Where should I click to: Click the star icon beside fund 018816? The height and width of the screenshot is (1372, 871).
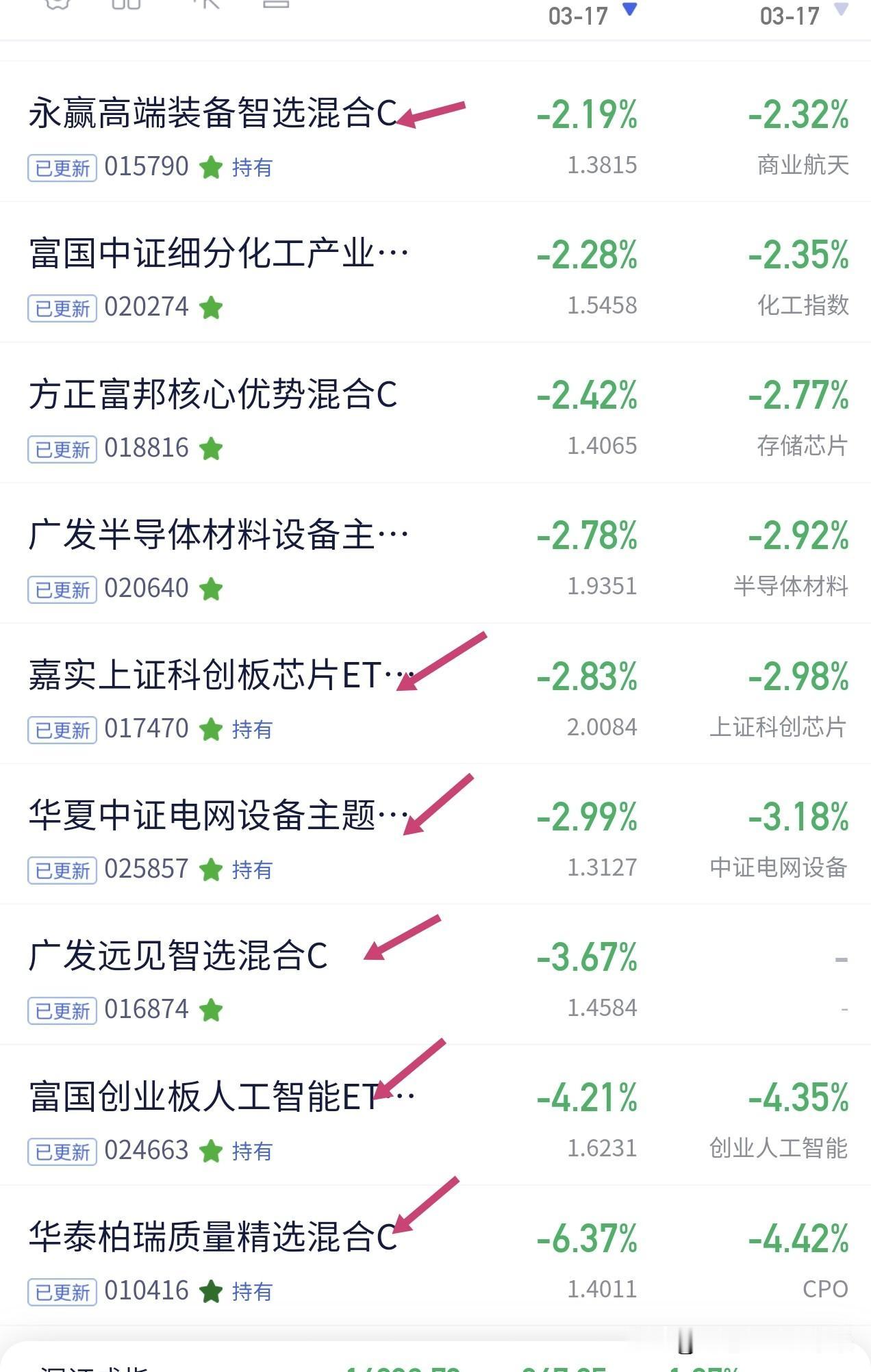212,447
